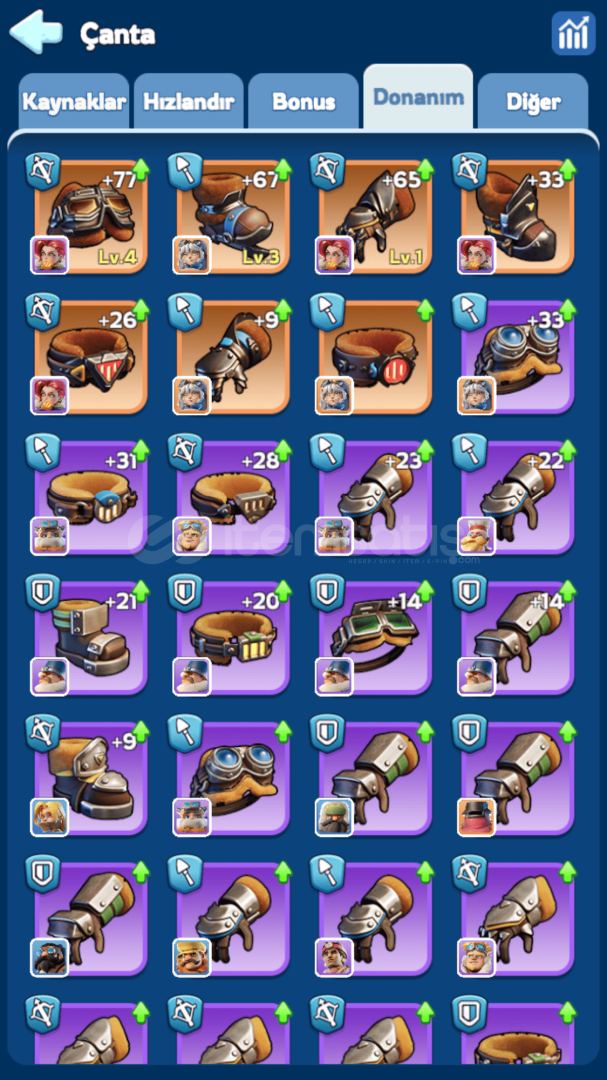
Task: Select the +28 purple belt item
Action: coord(232,497)
